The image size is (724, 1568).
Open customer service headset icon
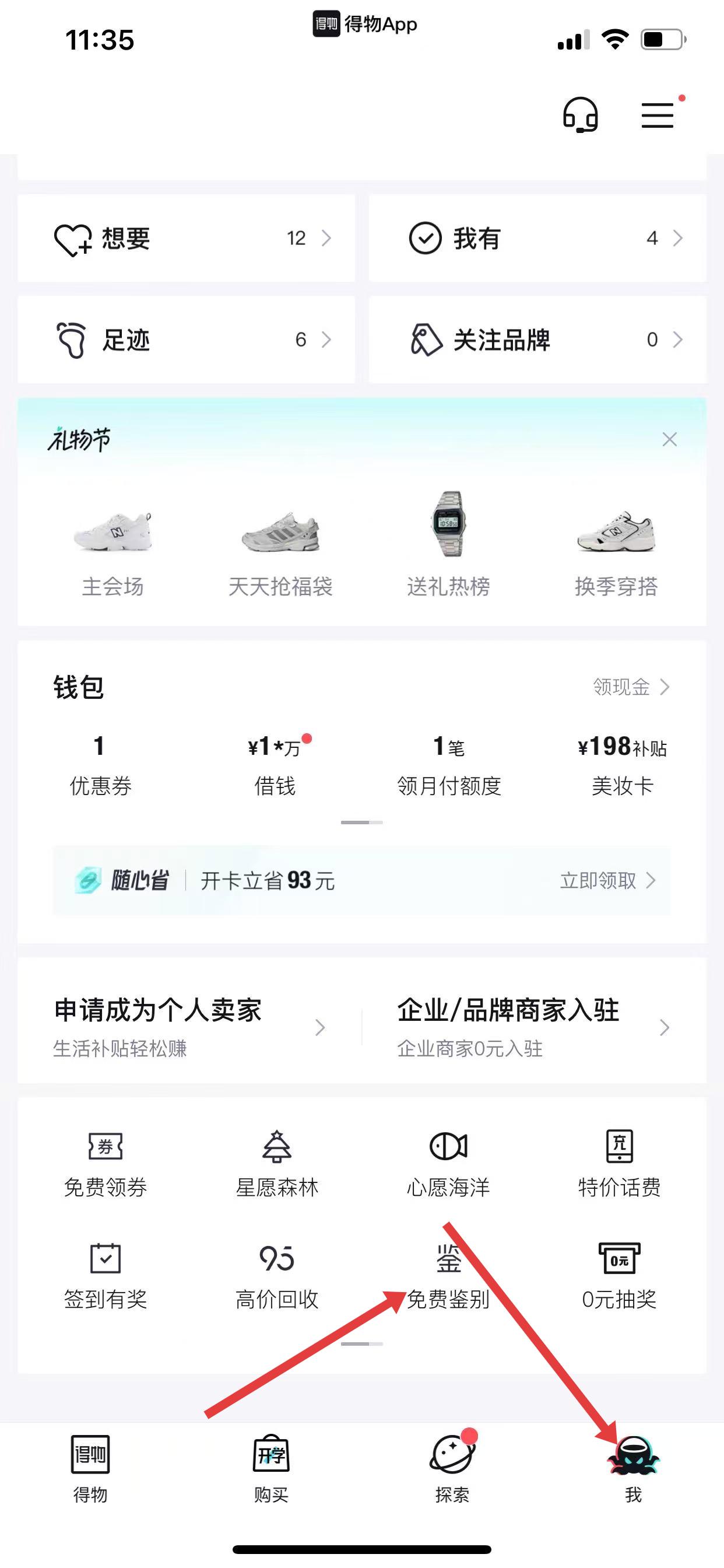coord(580,114)
